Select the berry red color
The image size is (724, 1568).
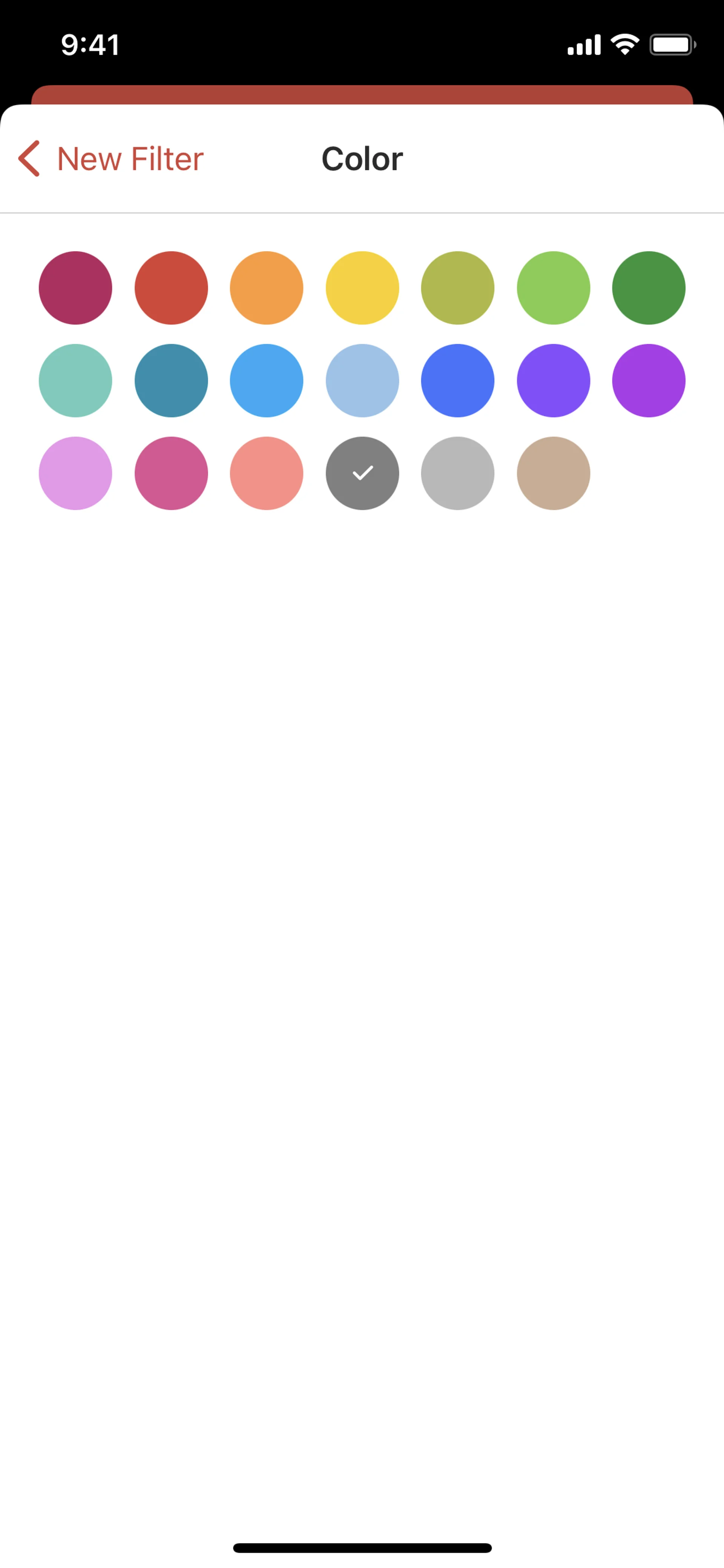(x=75, y=288)
